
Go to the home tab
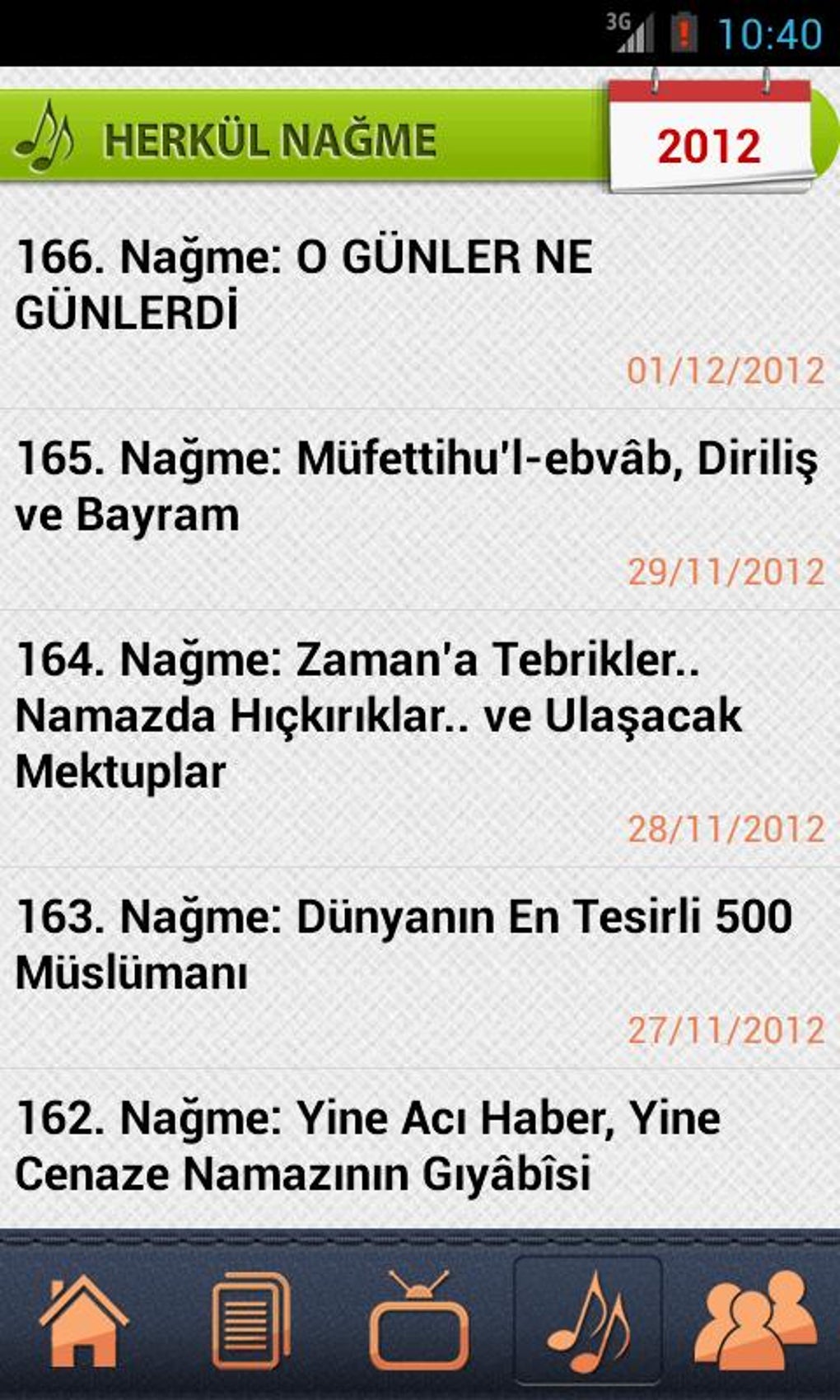pos(83,1319)
